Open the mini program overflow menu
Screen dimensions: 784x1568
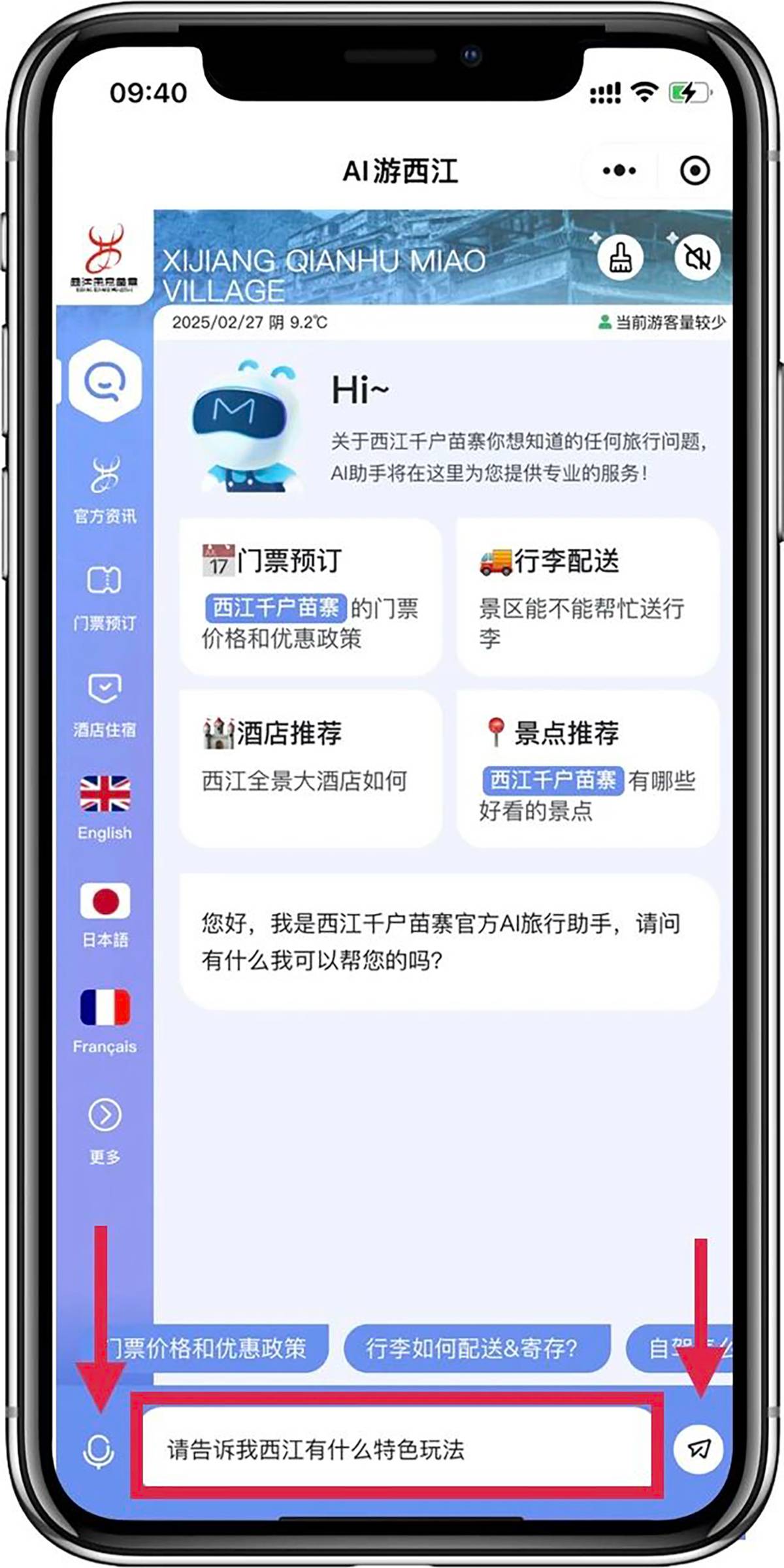click(x=619, y=171)
